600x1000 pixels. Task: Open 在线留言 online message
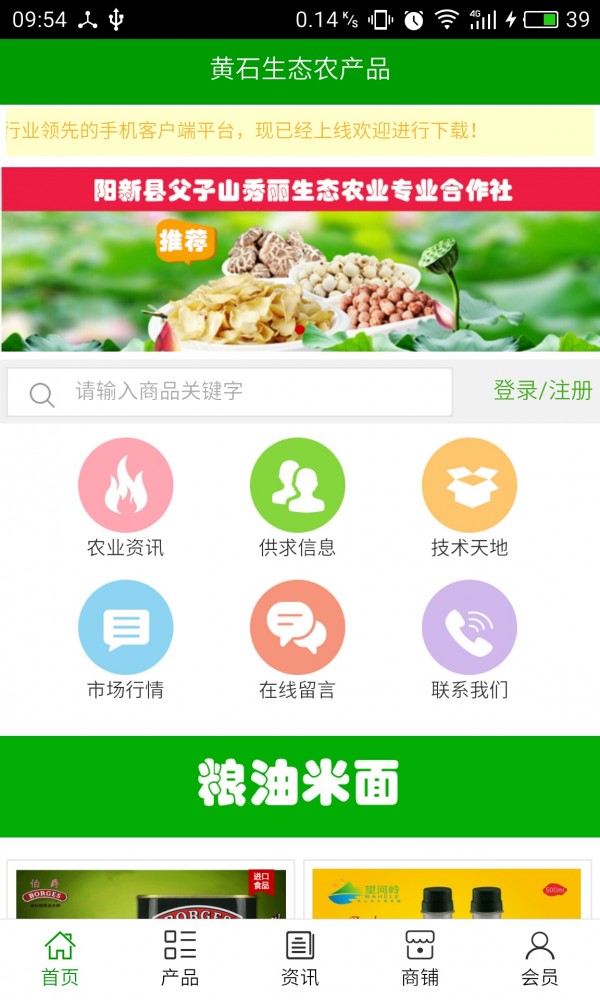[297, 640]
